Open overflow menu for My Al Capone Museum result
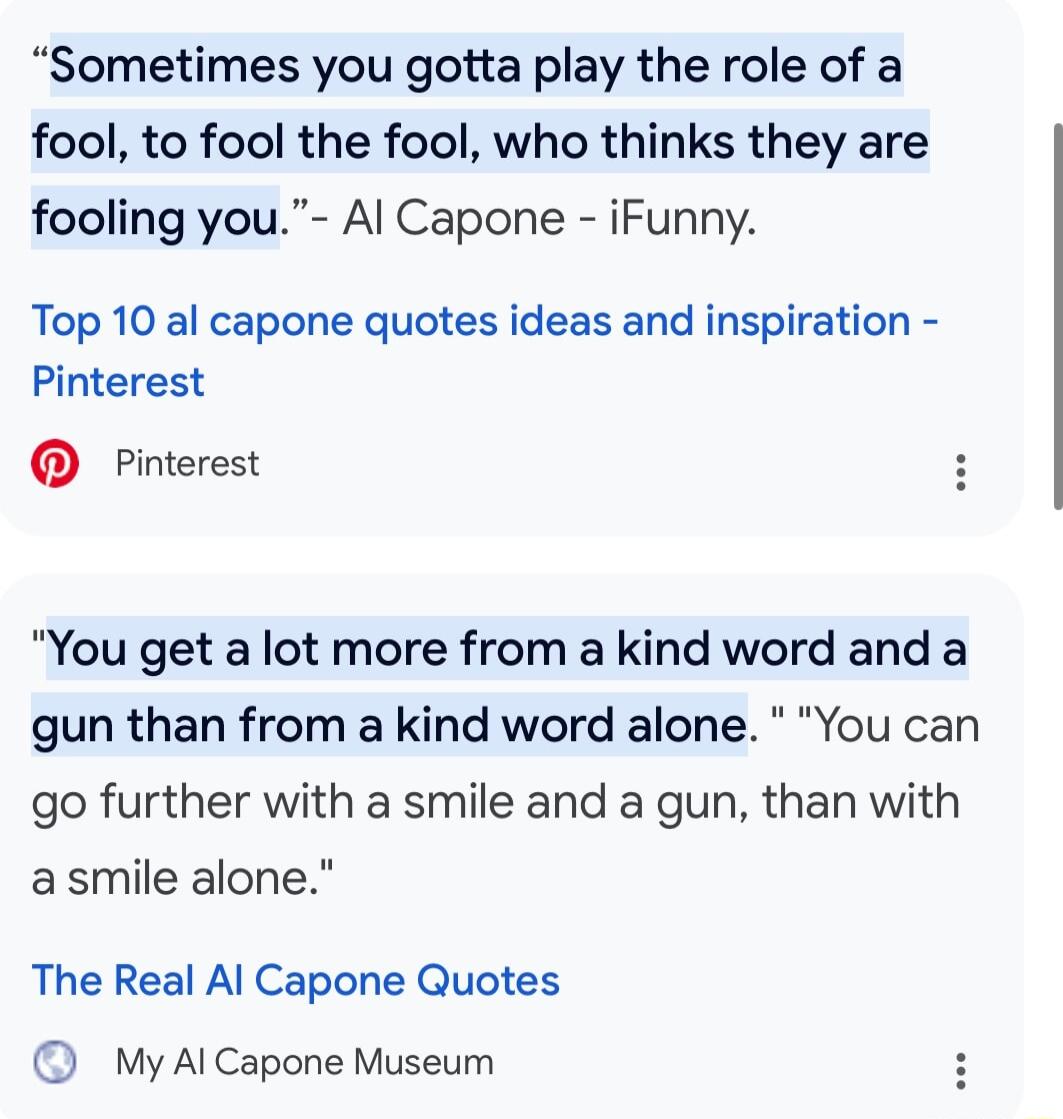The image size is (1063, 1119). (960, 1071)
